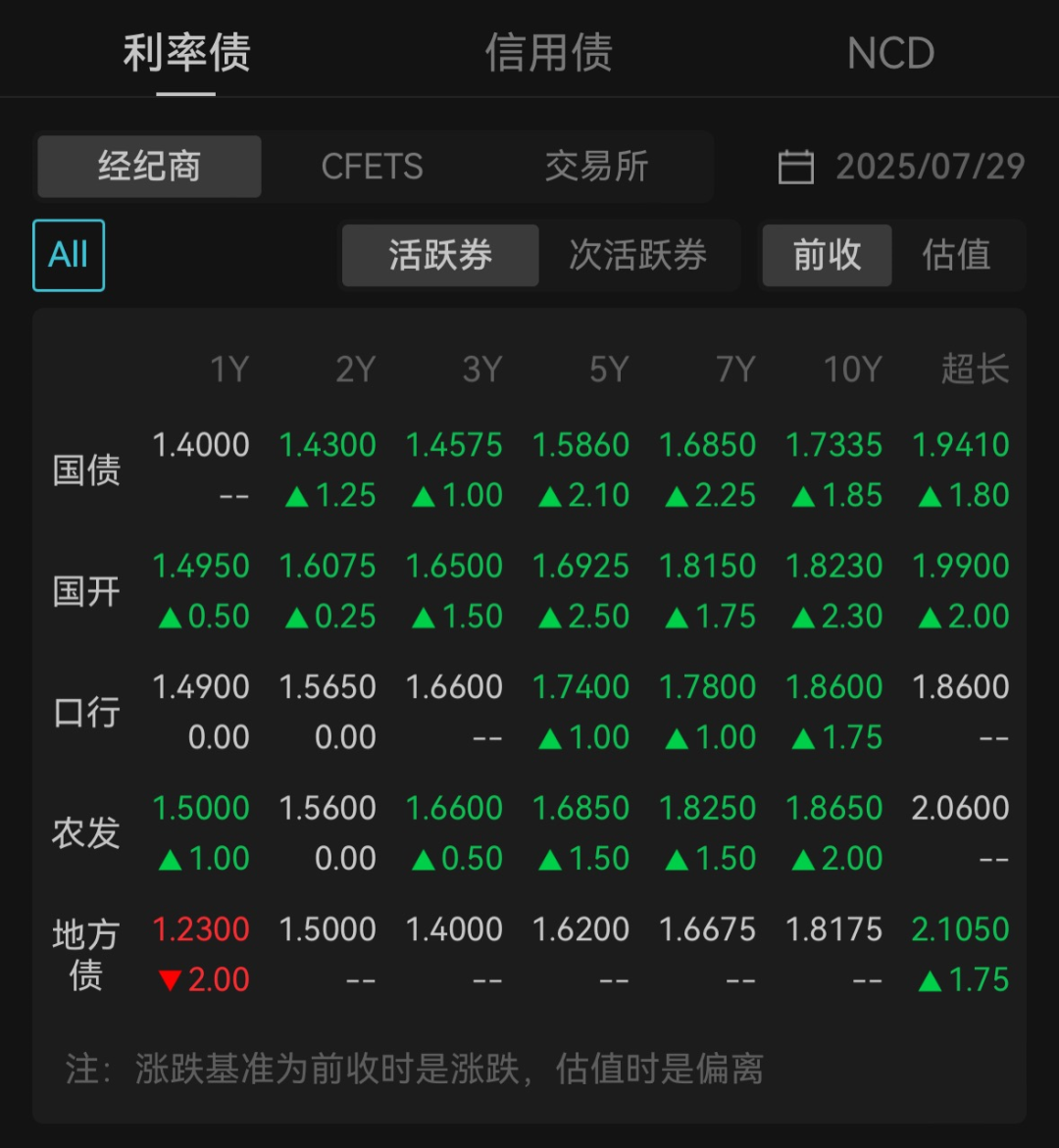
Task: Switch change basis to 估值
Action: point(956,255)
